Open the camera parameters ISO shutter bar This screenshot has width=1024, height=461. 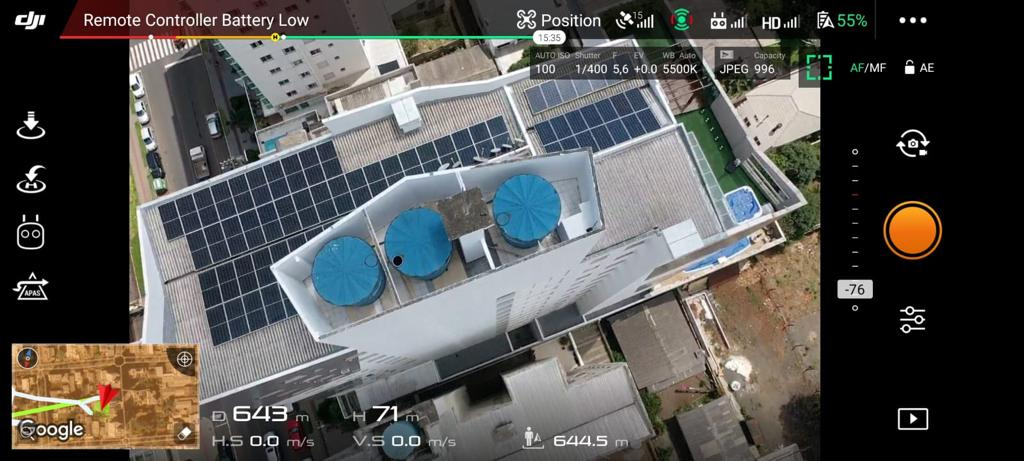614,63
